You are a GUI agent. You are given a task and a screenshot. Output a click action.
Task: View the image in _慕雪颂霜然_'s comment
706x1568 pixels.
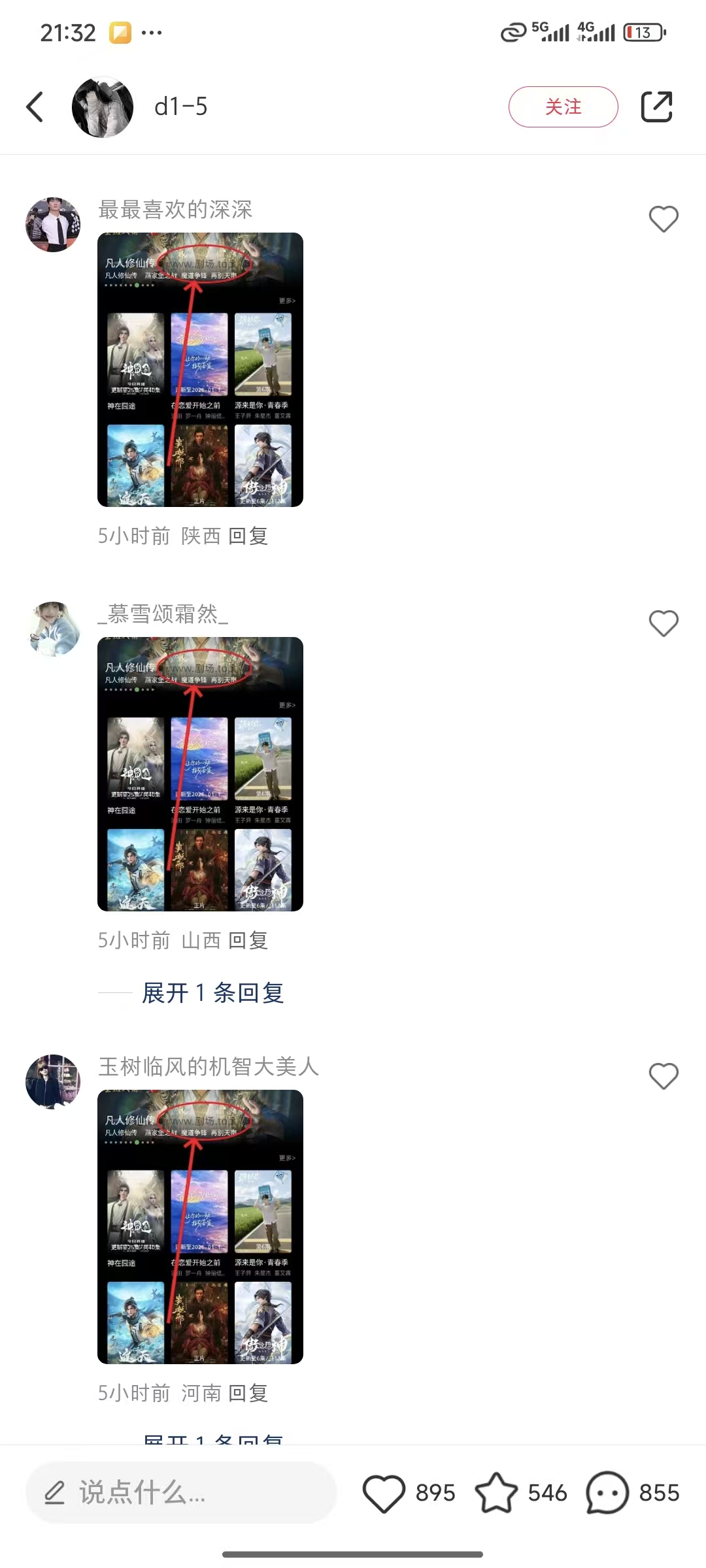click(x=200, y=774)
